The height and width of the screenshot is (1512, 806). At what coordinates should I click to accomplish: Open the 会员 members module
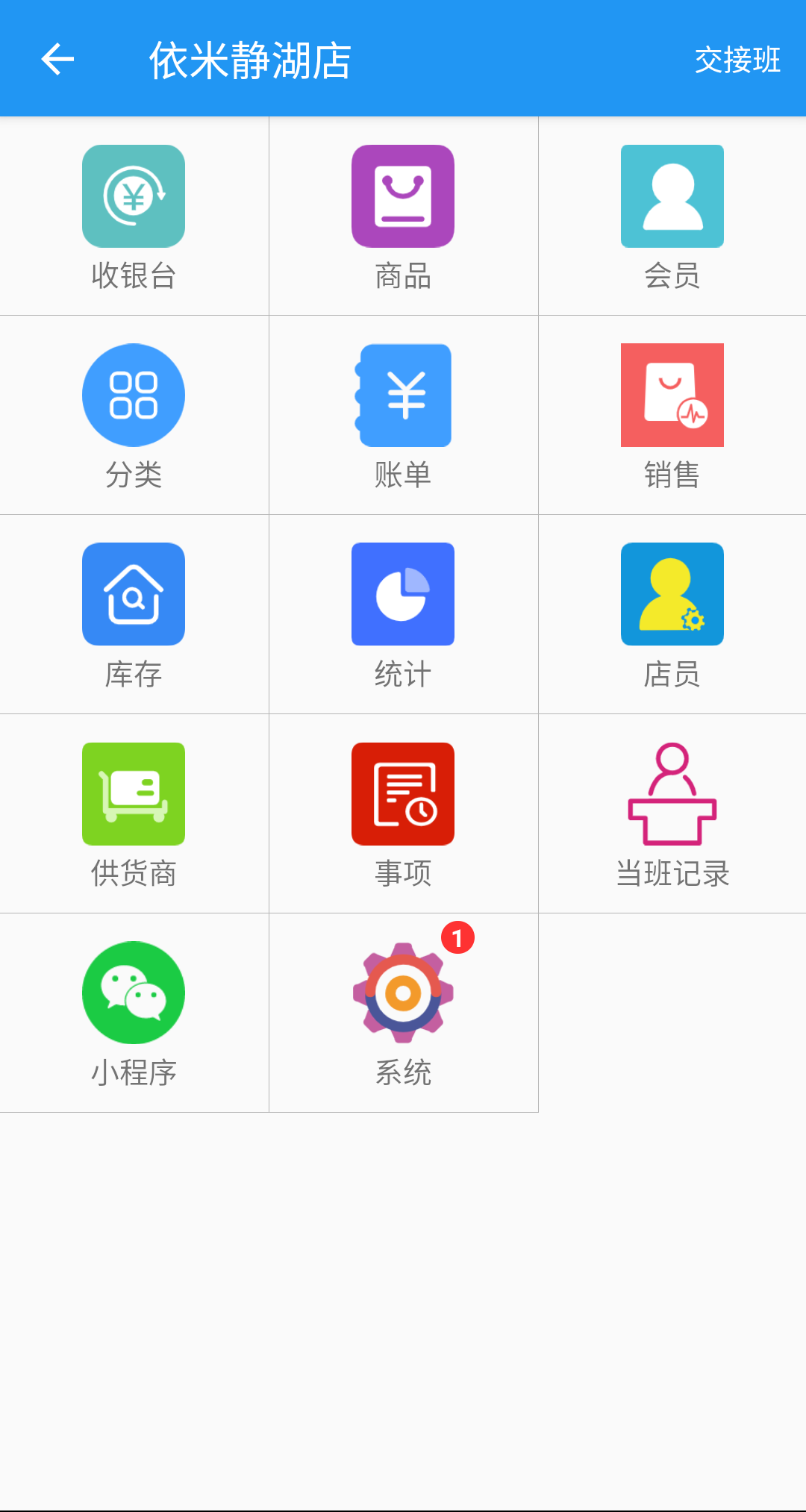point(672,216)
